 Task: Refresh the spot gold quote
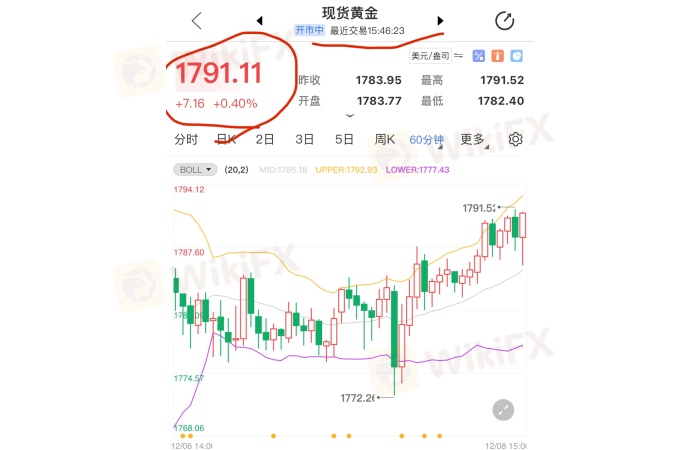(505, 20)
